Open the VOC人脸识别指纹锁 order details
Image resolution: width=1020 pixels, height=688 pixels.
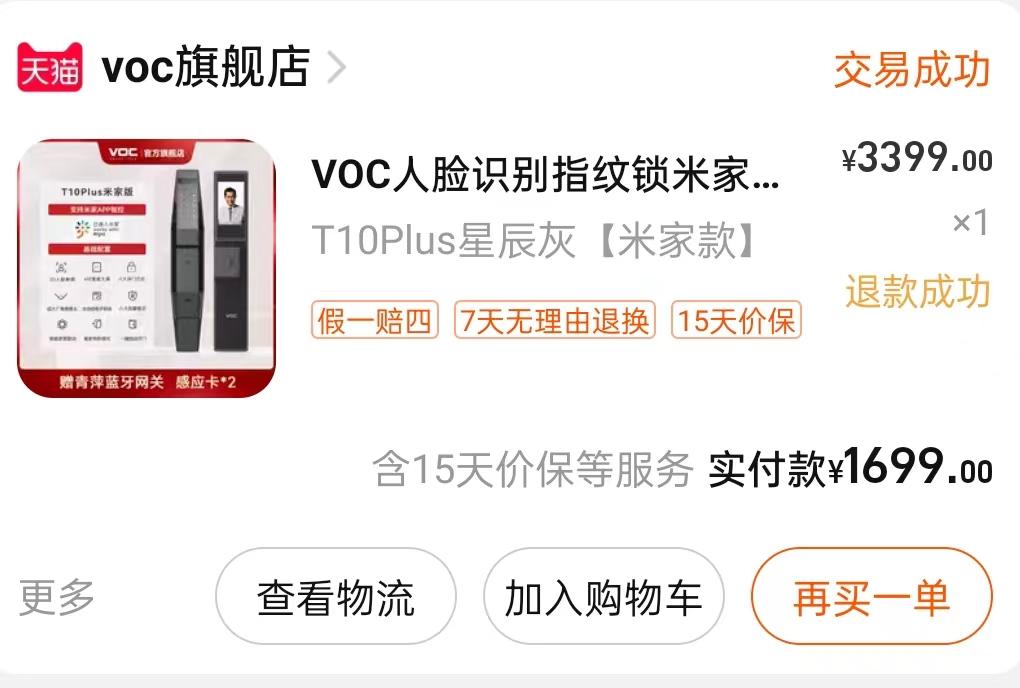click(x=545, y=175)
